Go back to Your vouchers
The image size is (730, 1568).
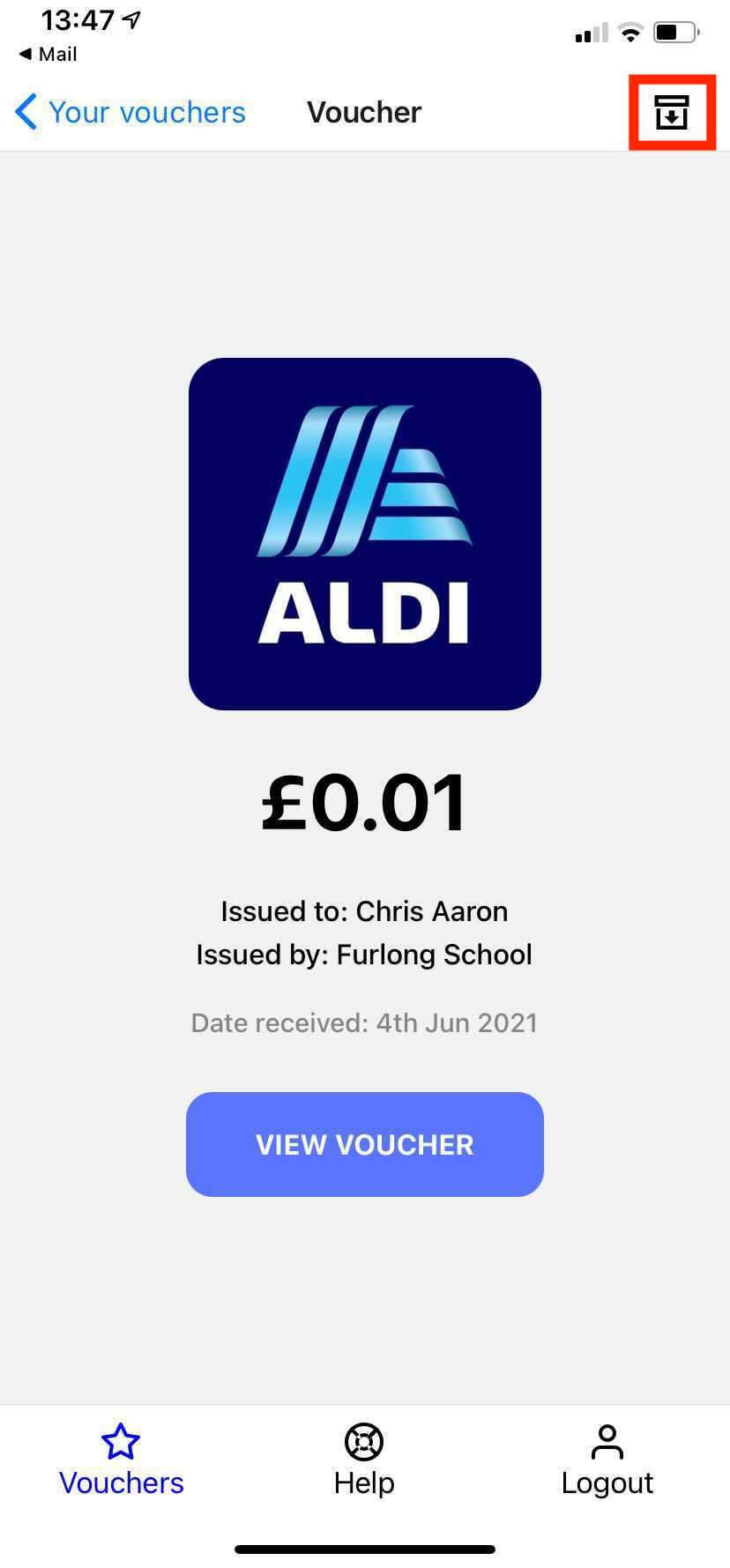[130, 112]
